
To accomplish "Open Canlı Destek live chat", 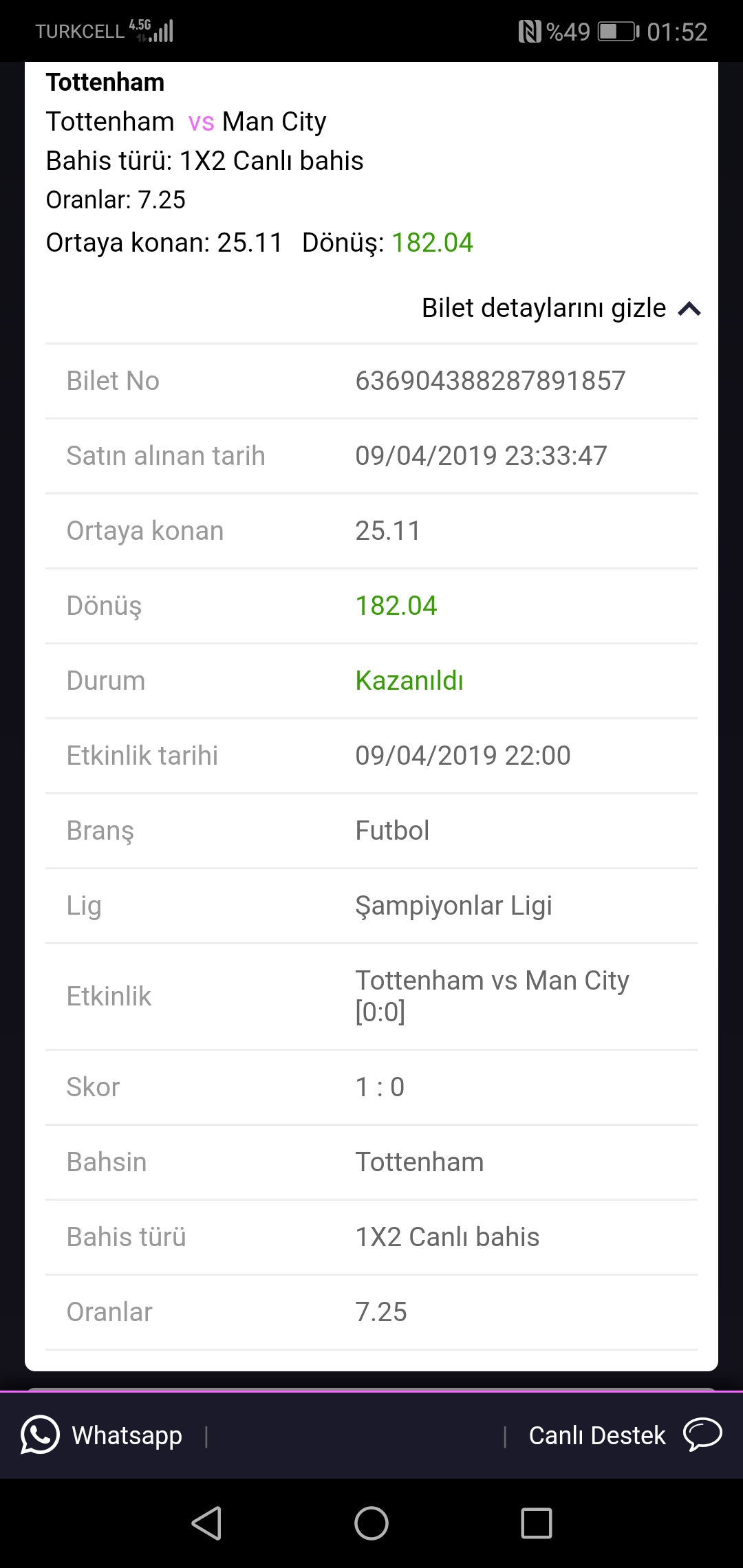I will [x=625, y=1435].
